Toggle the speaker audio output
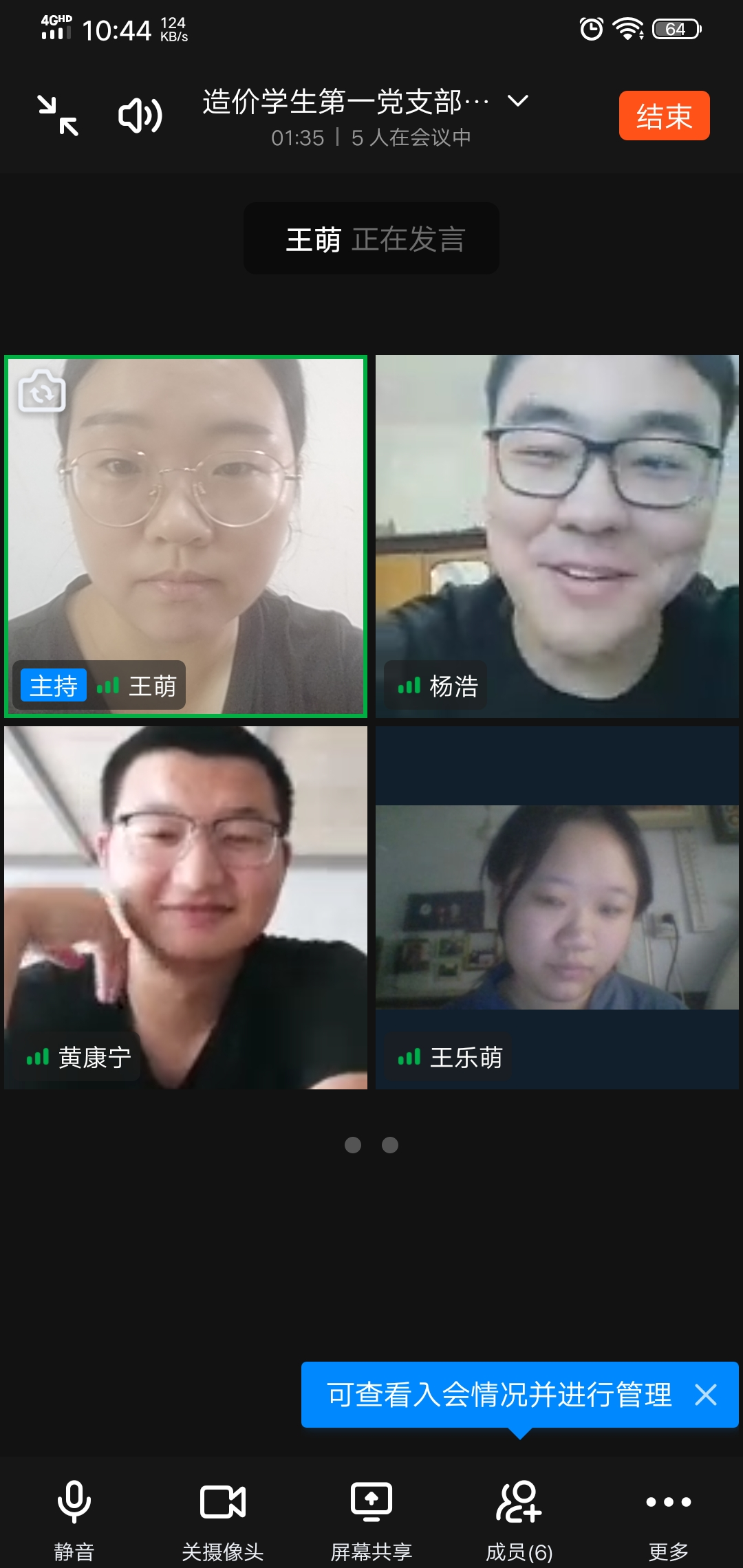The width and height of the screenshot is (743, 1568). click(x=140, y=116)
